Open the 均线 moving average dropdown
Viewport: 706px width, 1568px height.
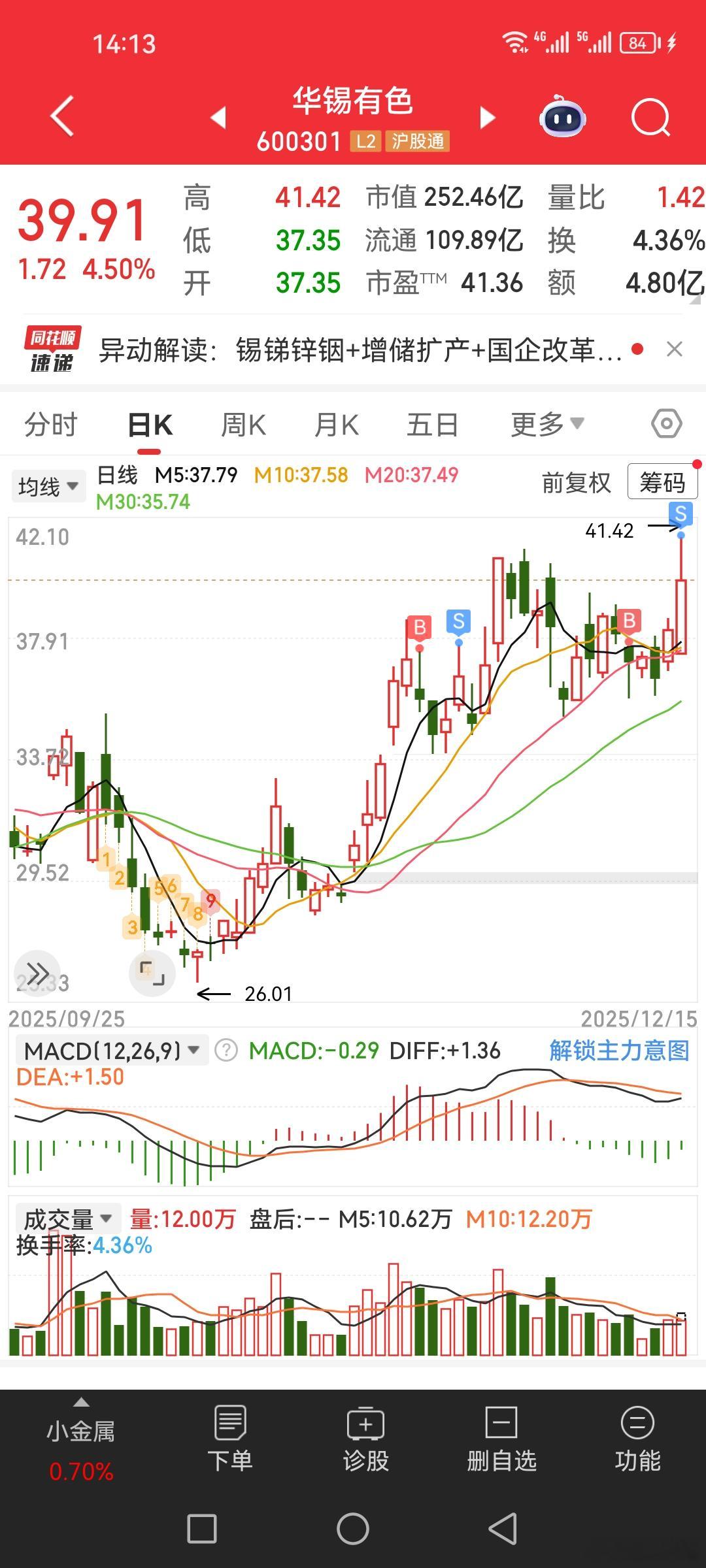tap(48, 485)
